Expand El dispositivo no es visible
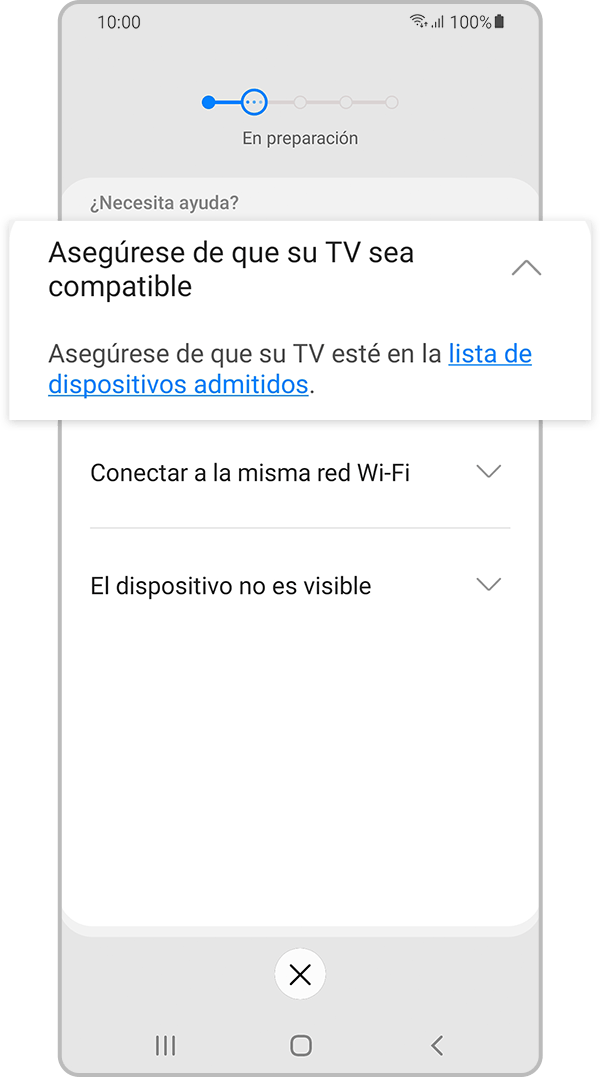This screenshot has height=1077, width=600. point(488,585)
